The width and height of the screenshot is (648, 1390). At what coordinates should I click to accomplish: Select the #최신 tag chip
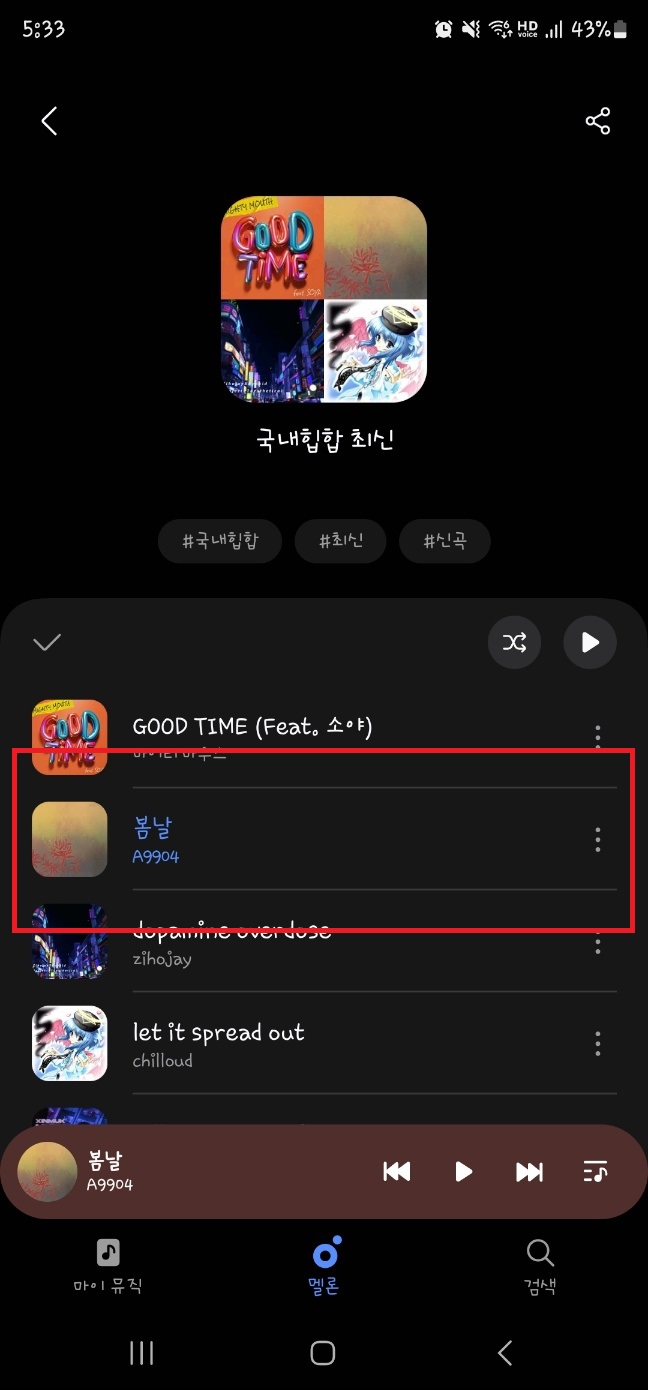point(340,541)
